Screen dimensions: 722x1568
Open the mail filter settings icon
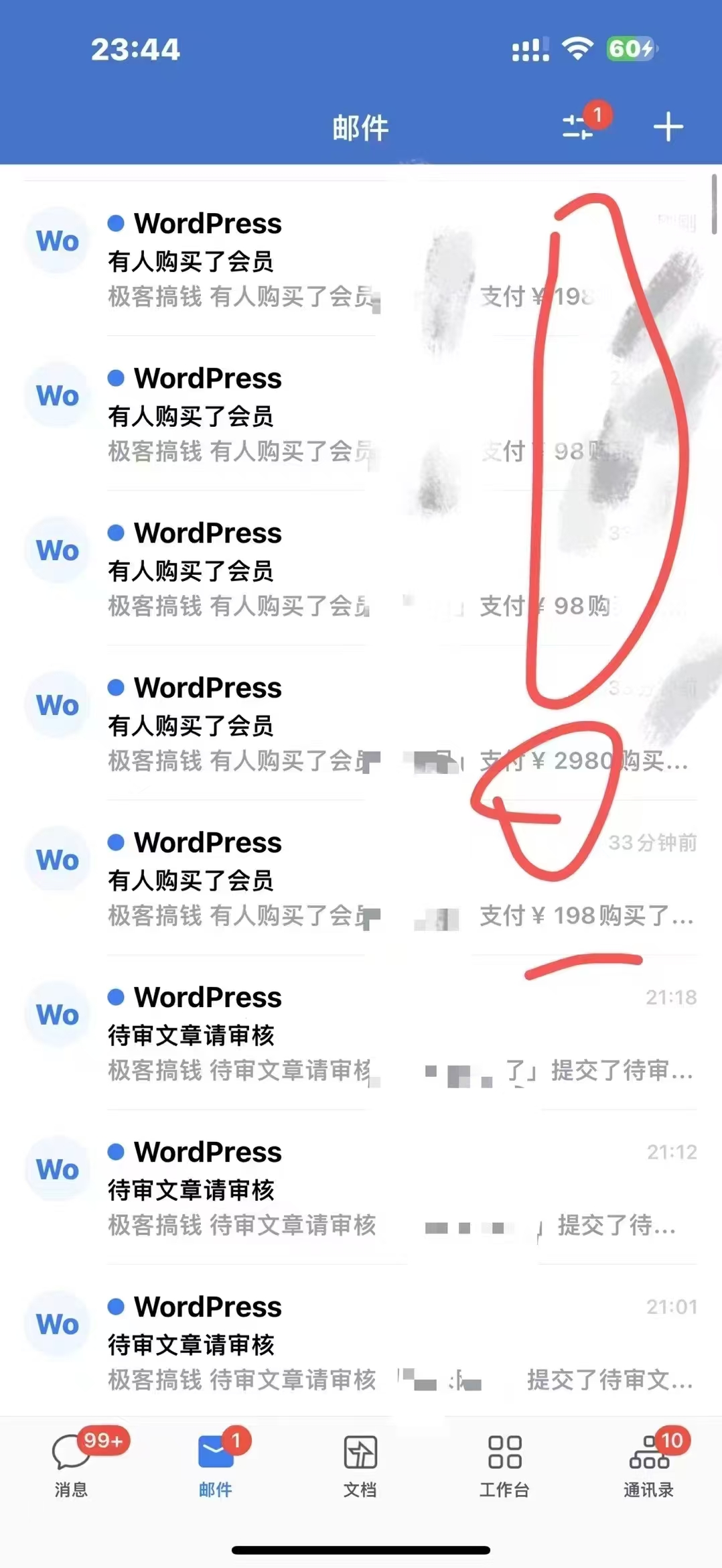pyautogui.click(x=578, y=127)
